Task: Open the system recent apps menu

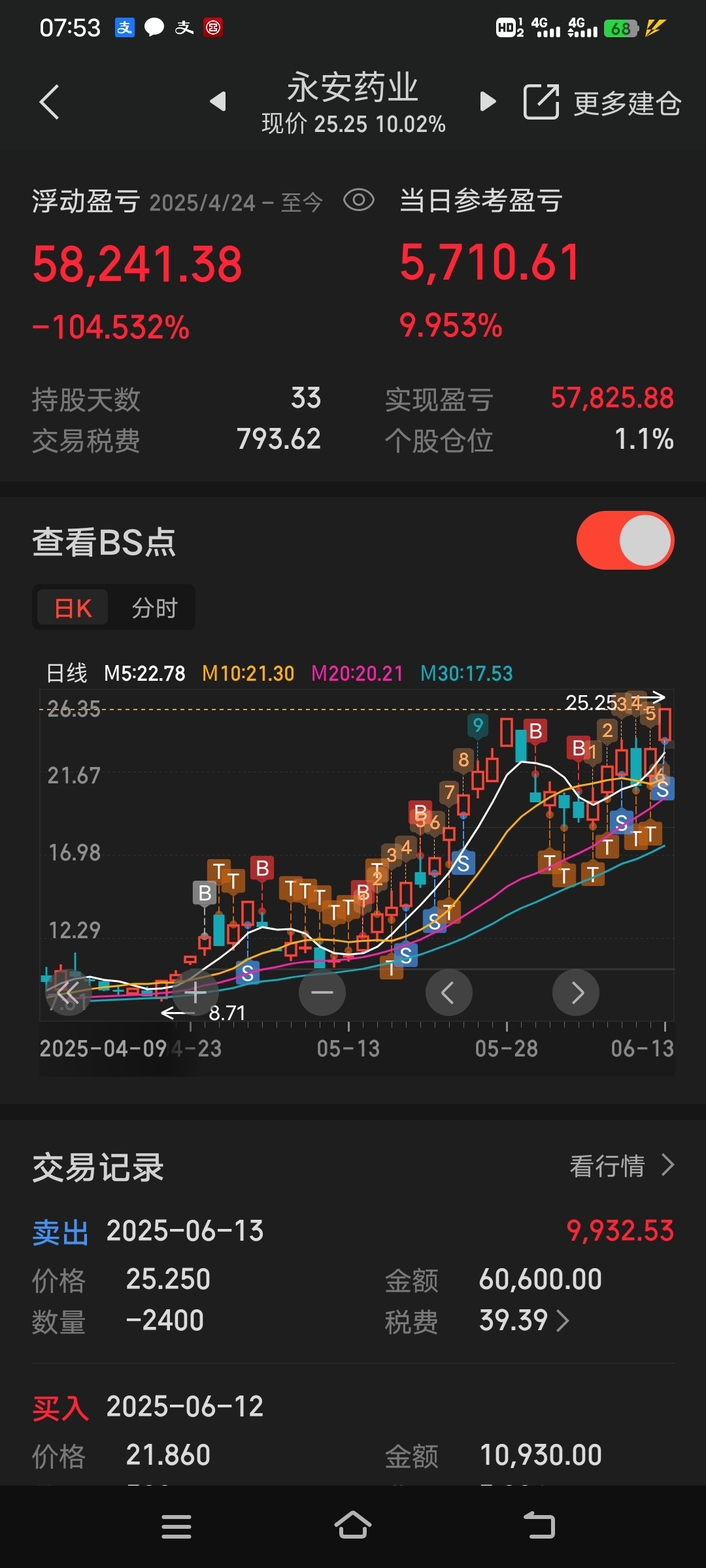Action: (176, 1526)
